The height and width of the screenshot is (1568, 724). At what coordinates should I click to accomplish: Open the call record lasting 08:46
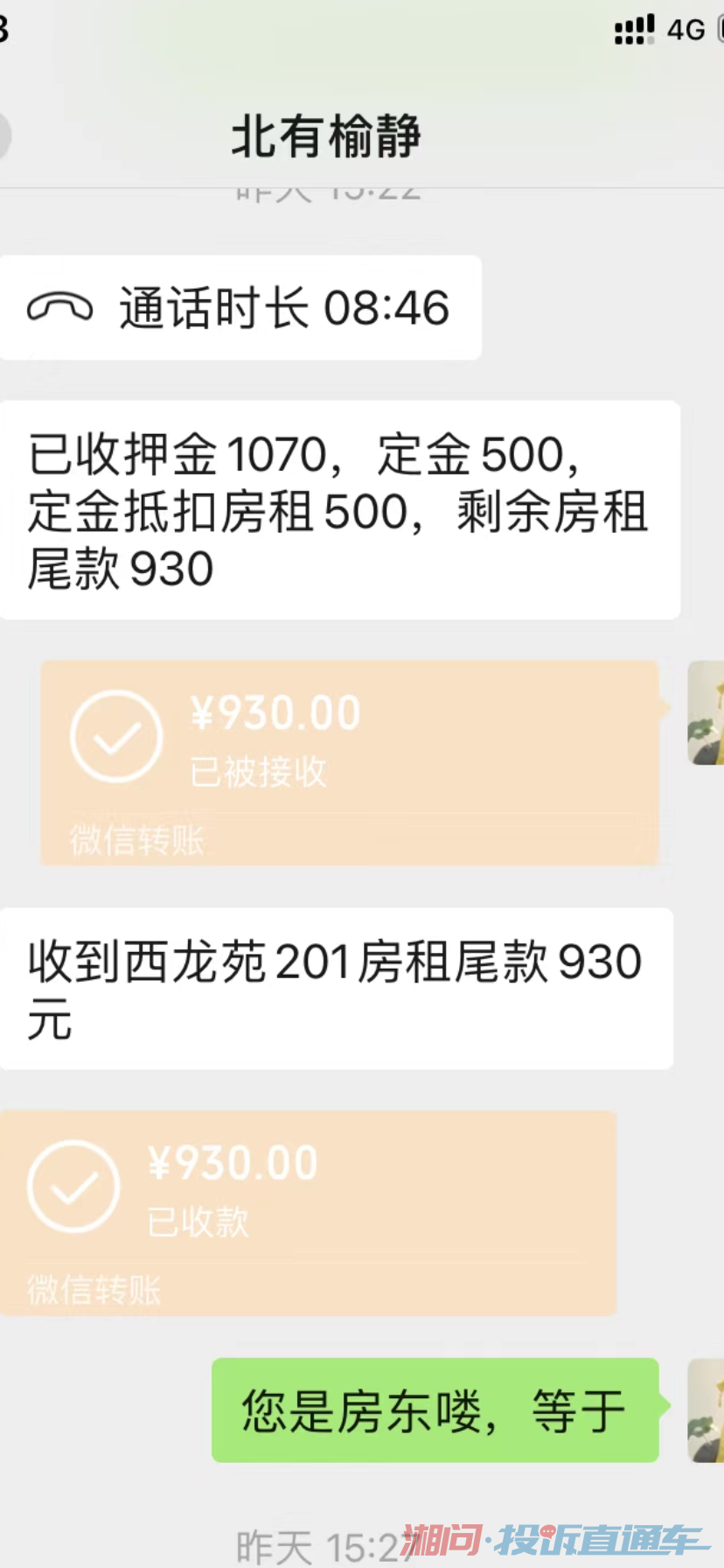(x=240, y=308)
